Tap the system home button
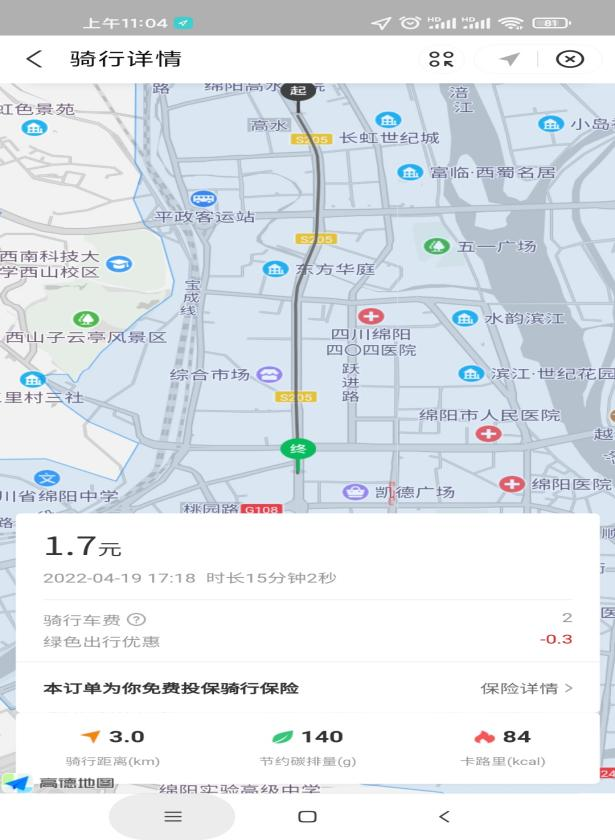The image size is (615, 840). click(307, 816)
